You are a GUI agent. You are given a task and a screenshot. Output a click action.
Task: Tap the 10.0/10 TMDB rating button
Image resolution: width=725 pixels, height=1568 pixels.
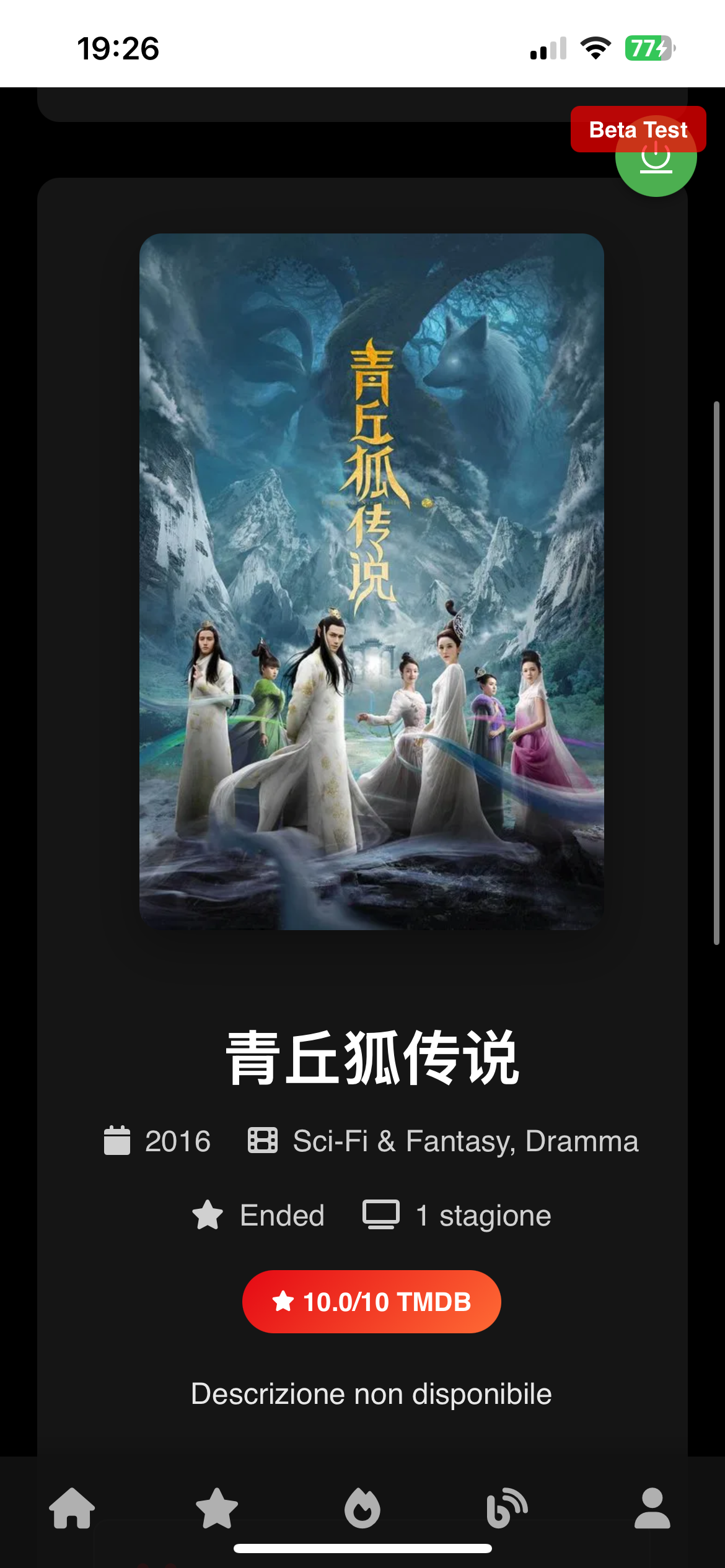coord(372,1302)
